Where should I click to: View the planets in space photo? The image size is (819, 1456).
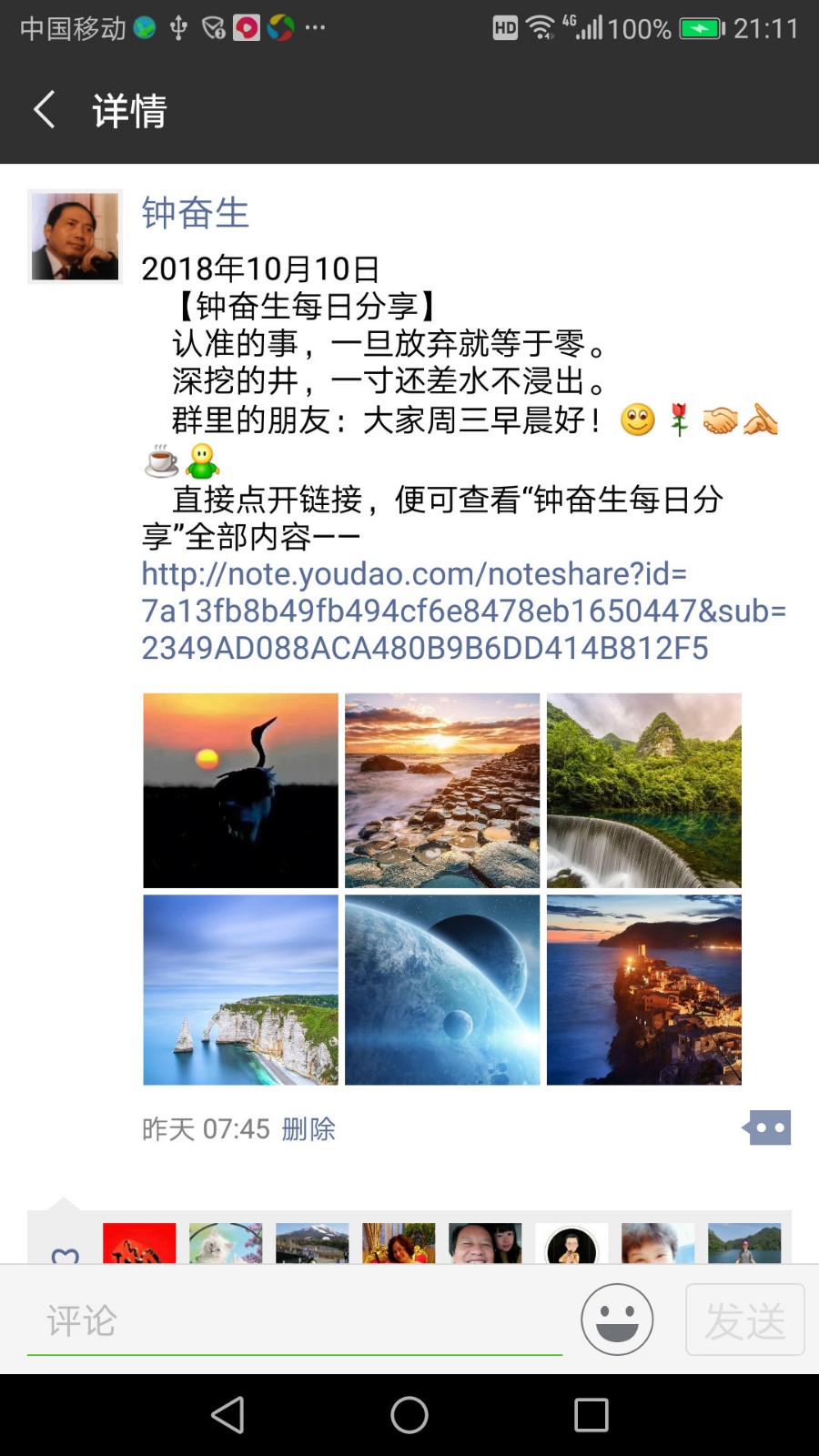click(x=442, y=990)
